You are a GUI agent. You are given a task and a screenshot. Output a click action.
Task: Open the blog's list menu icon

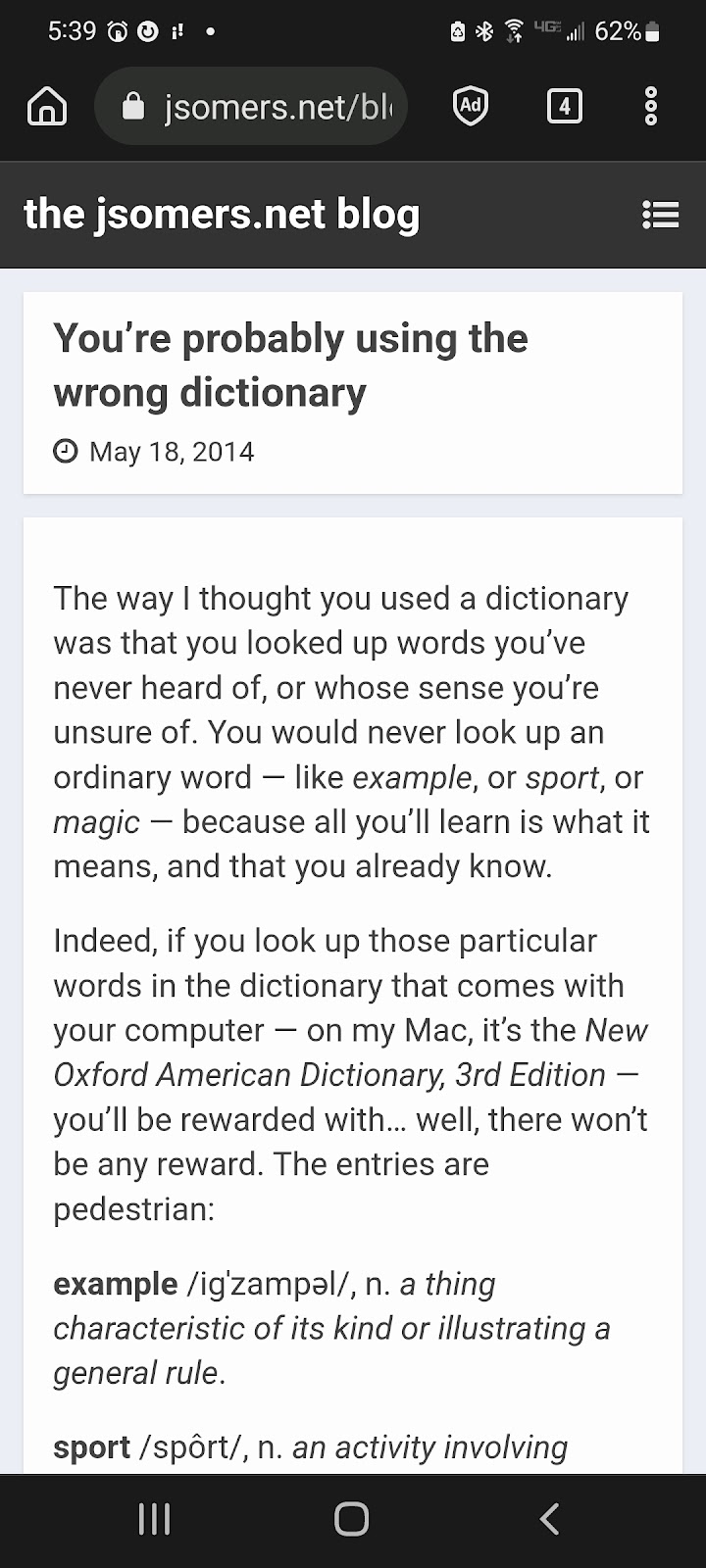coord(660,215)
